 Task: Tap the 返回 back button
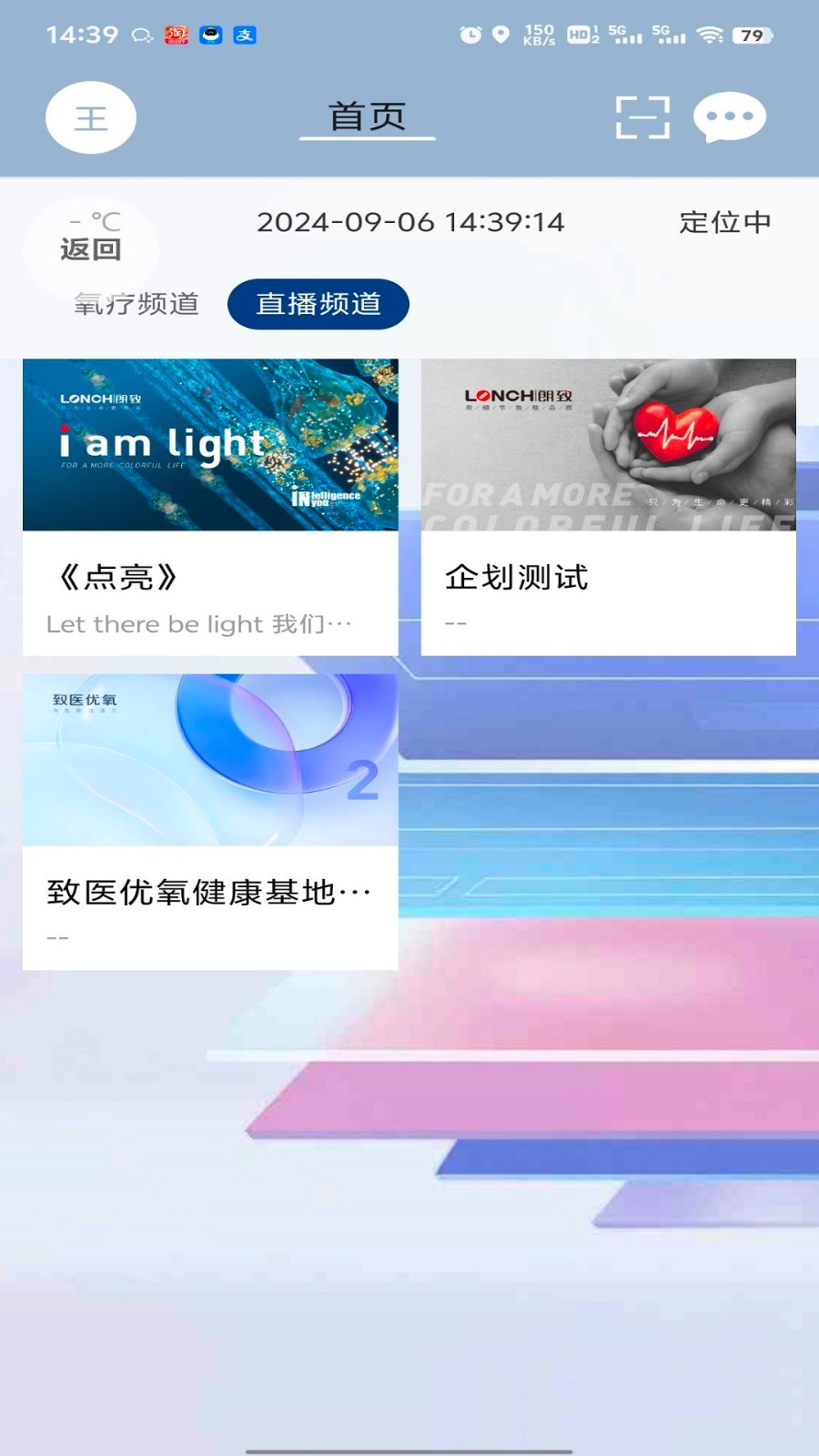91,248
